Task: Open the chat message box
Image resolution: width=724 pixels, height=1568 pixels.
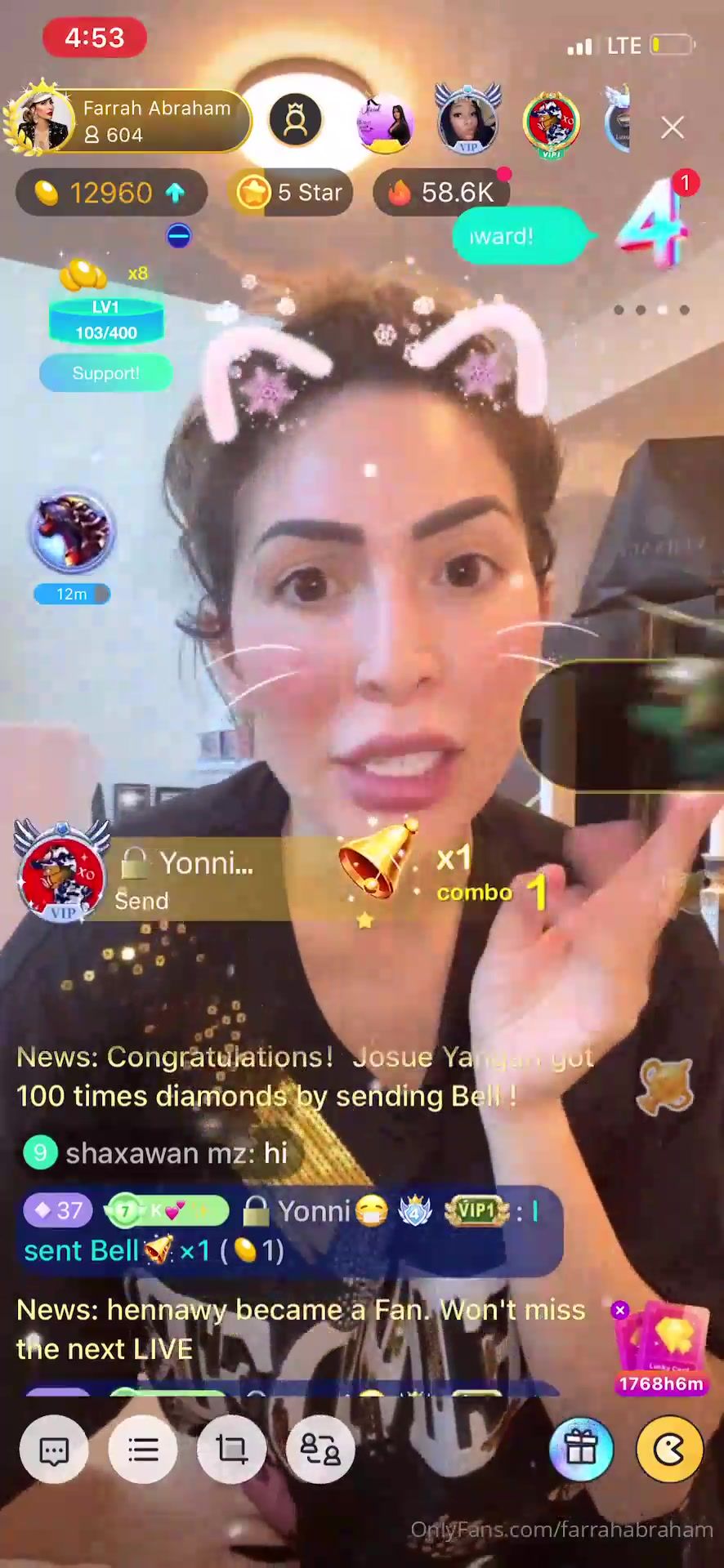Action: (54, 1450)
